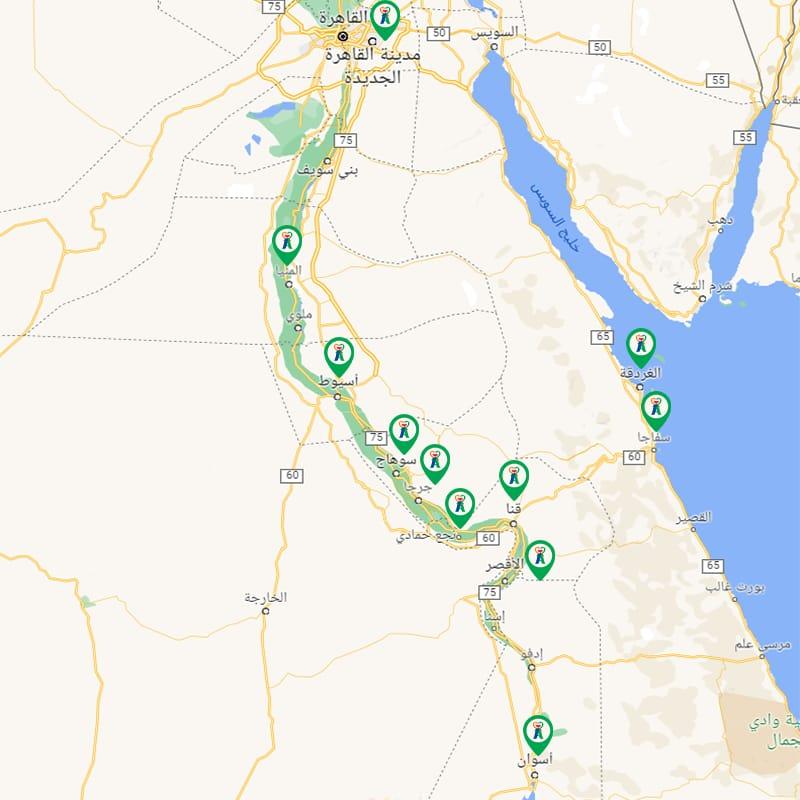Tap the pin at Aswan
Viewport: 800px width, 800px height.
pos(538,732)
